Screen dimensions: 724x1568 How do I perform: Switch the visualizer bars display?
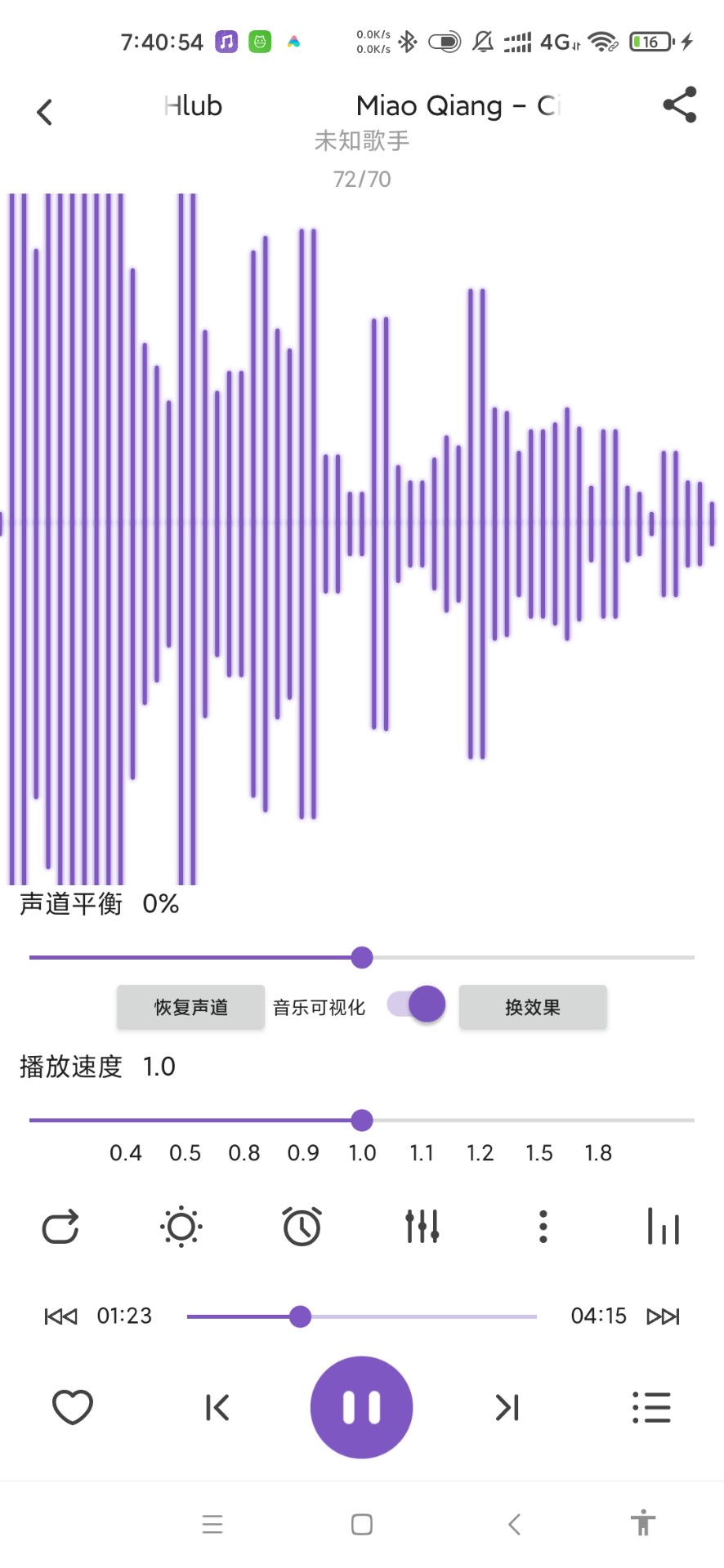pos(663,1226)
